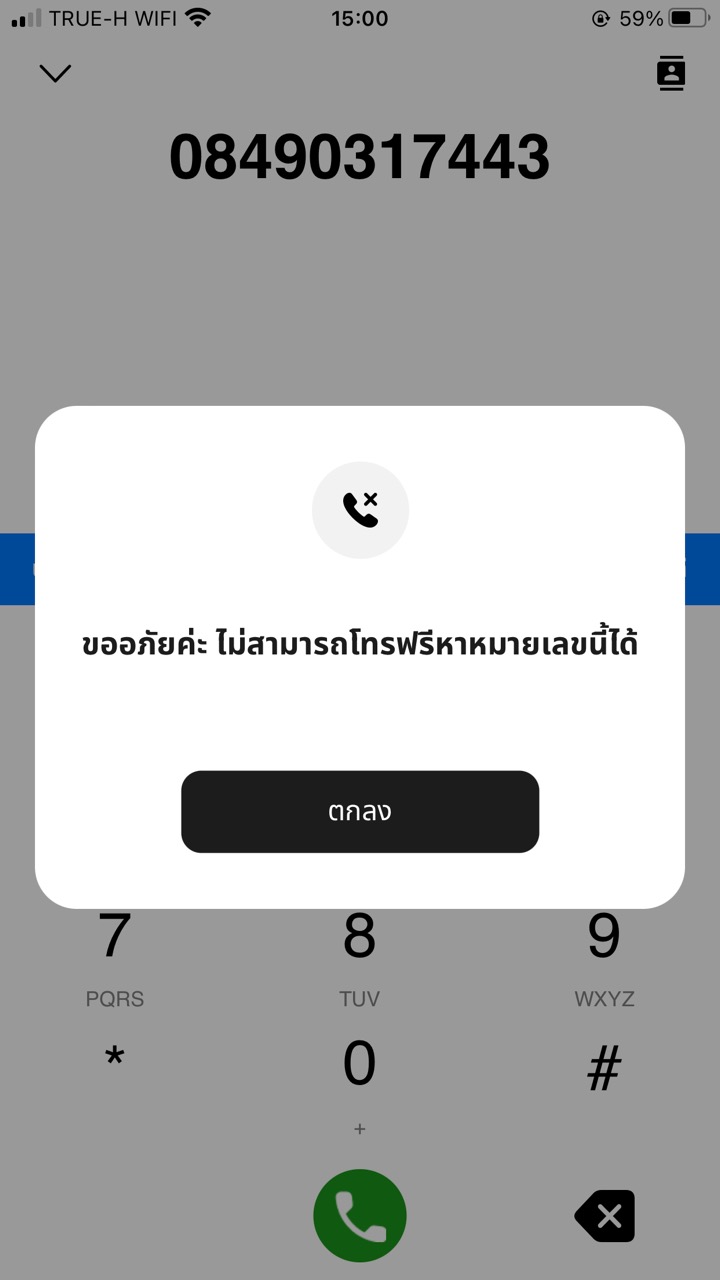720x1280 pixels.
Task: Confirm the dialog with ตกลง button
Action: pos(360,811)
